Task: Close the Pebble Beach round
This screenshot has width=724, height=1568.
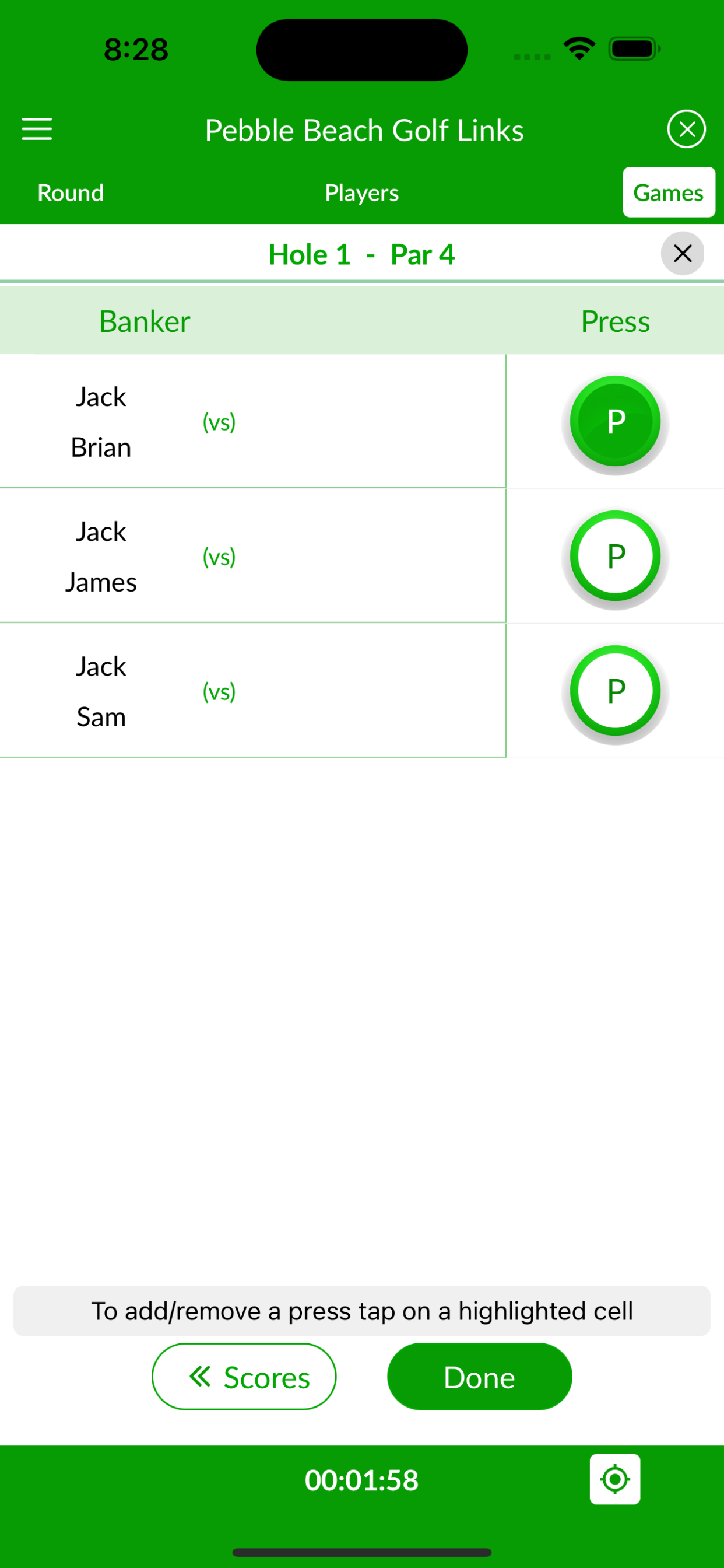Action: 686,129
